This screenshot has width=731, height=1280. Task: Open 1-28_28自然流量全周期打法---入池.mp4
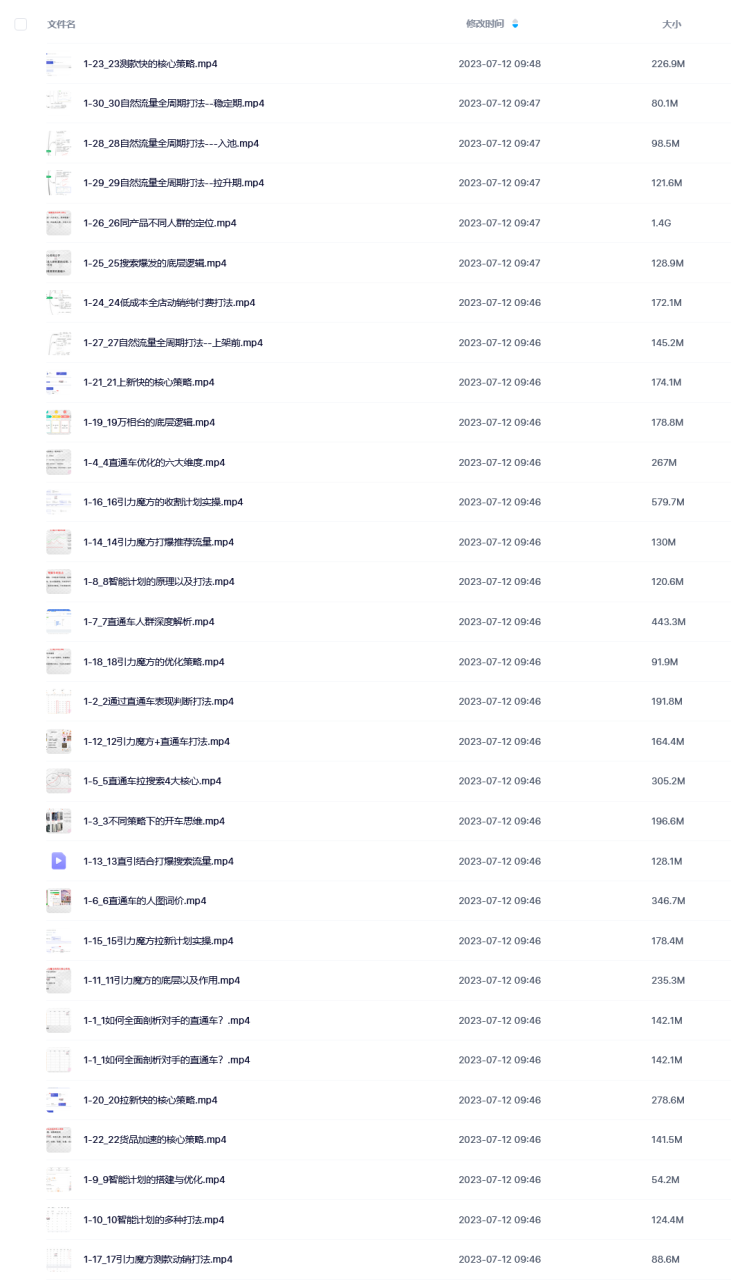tap(171, 144)
